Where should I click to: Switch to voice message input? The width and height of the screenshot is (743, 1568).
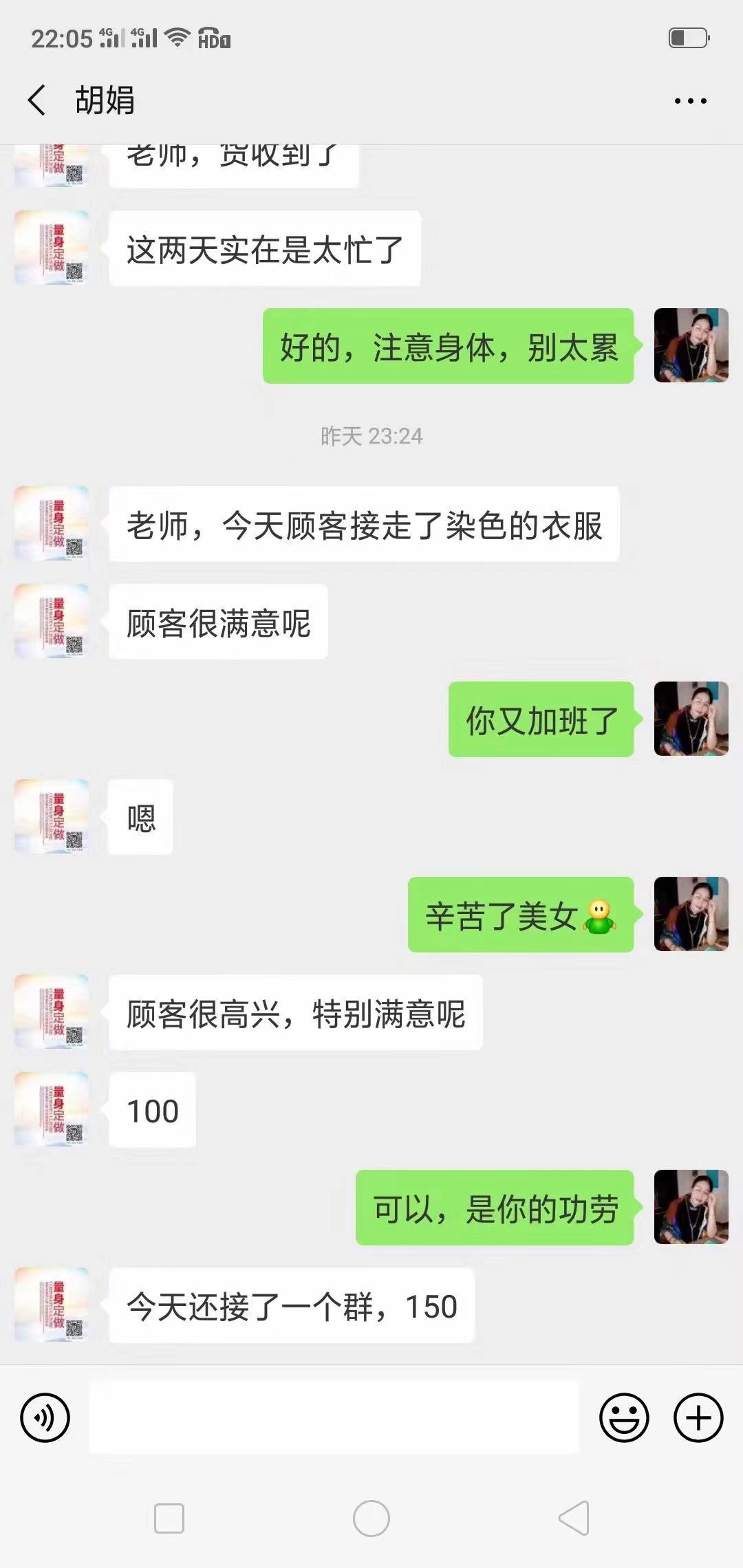coord(45,1417)
